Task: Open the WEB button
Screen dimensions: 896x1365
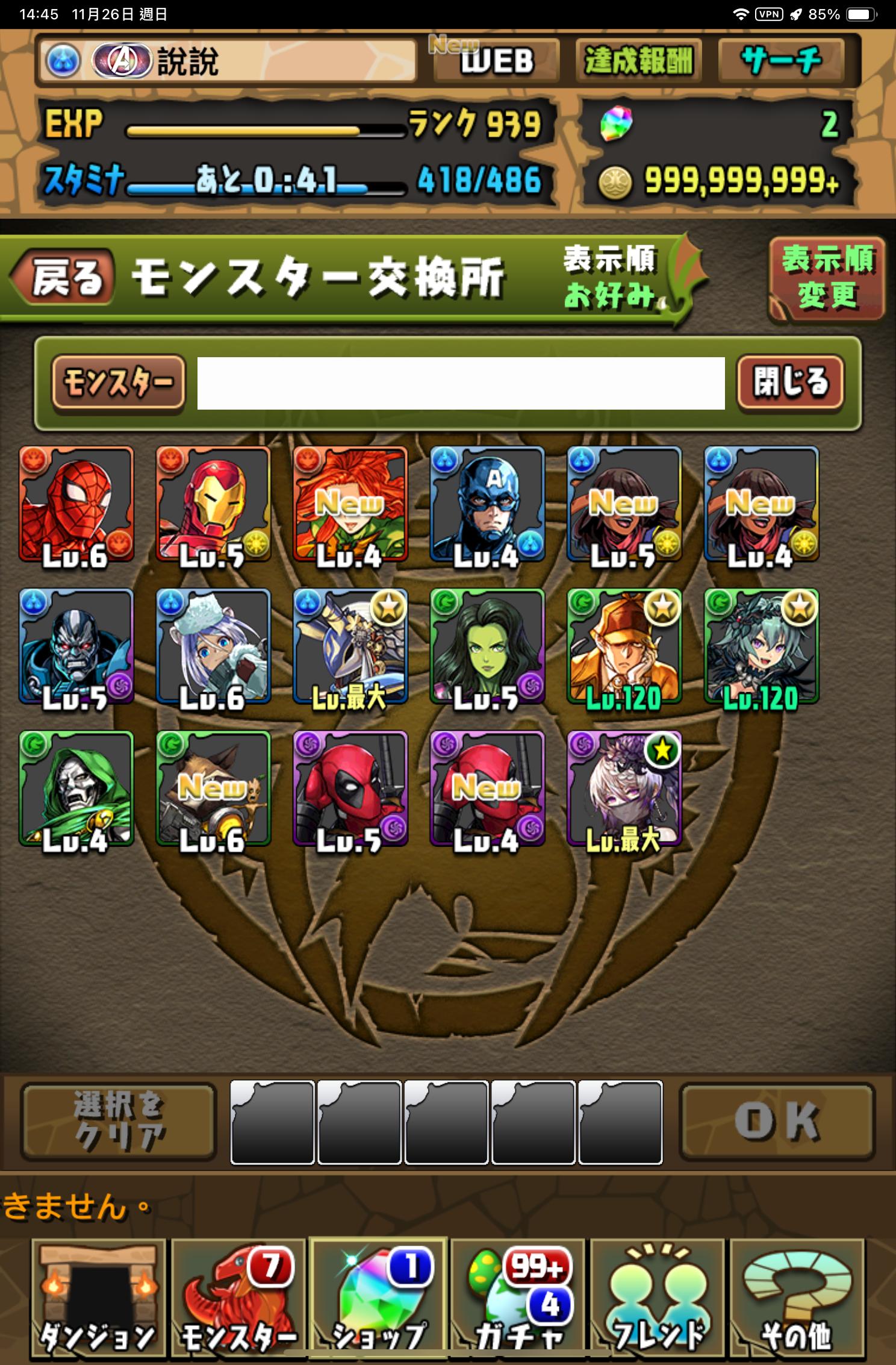Action: 496,61
